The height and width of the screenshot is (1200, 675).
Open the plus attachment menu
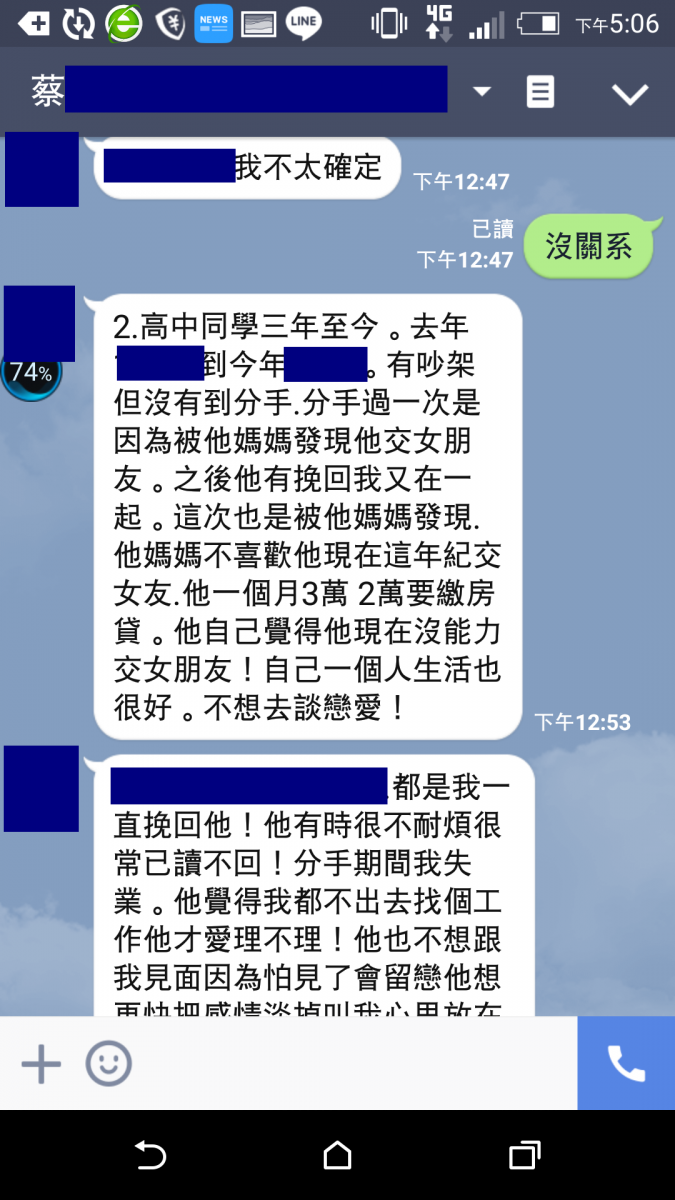point(41,1063)
